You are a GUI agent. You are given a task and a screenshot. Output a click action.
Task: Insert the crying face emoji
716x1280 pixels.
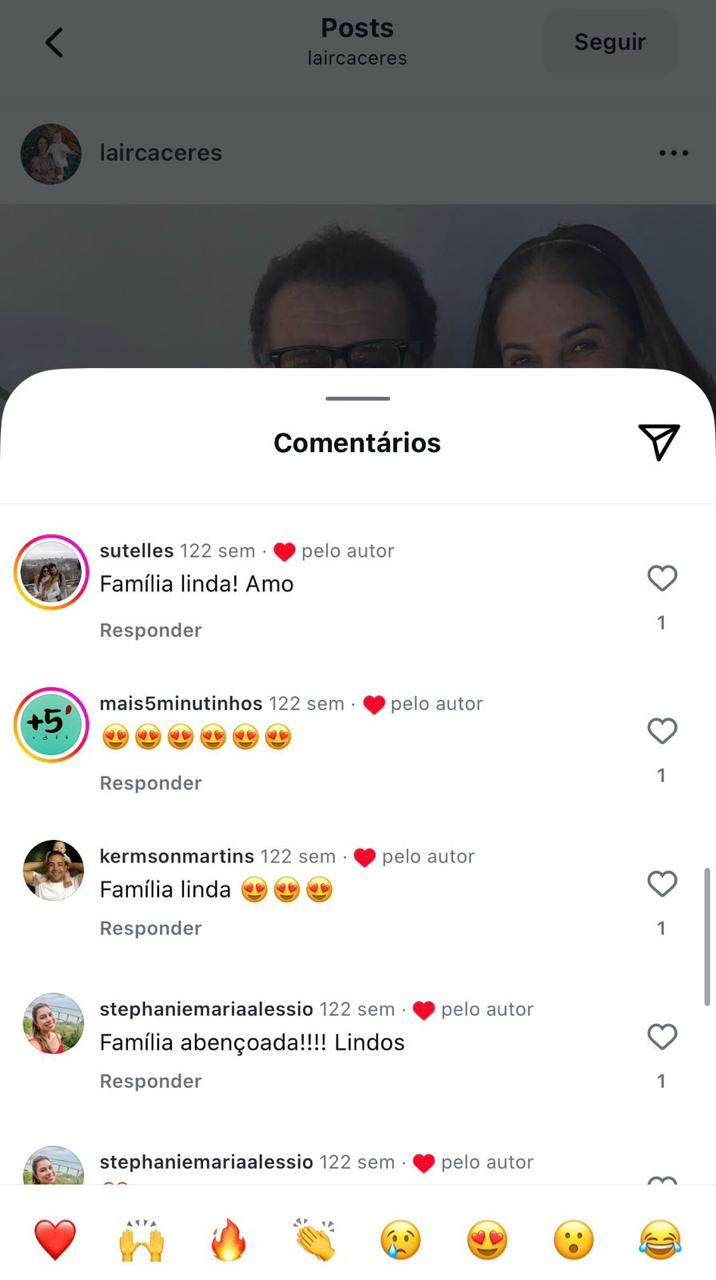[400, 1240]
